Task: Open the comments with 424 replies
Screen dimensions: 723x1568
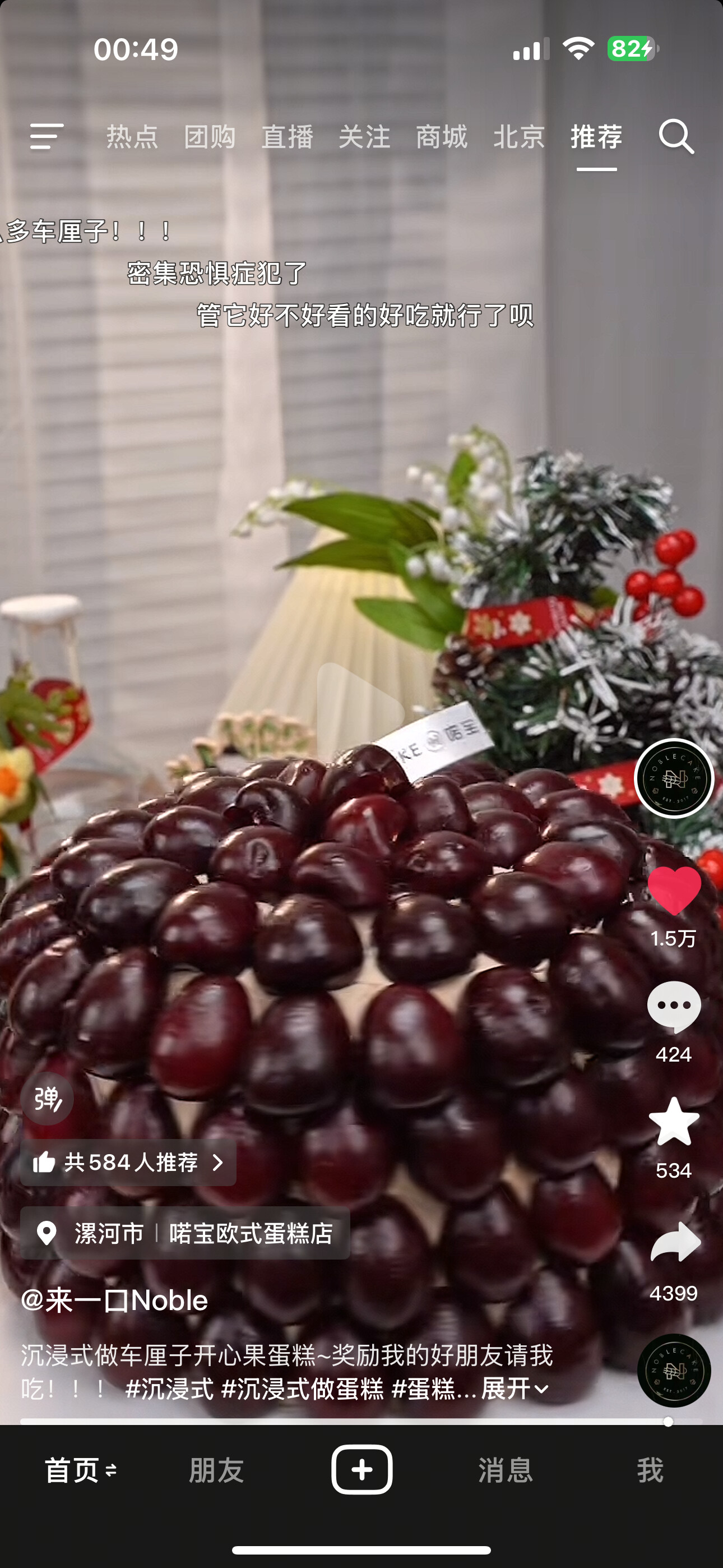Action: [674, 1007]
